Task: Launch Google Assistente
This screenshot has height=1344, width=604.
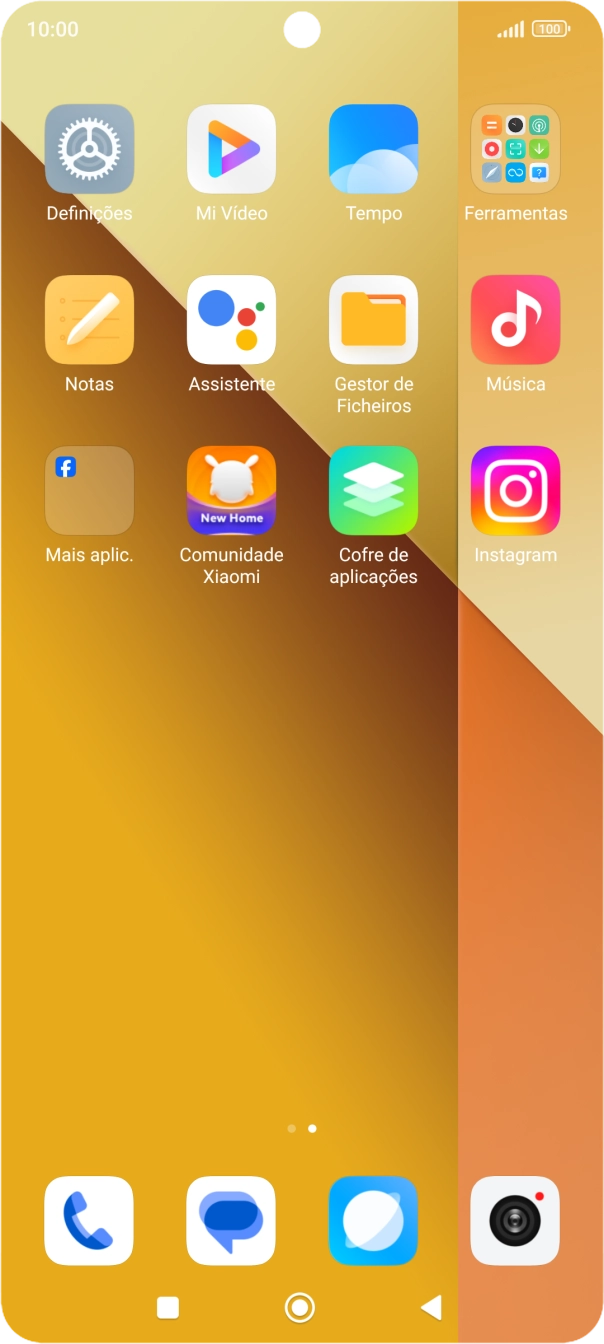Action: click(231, 320)
